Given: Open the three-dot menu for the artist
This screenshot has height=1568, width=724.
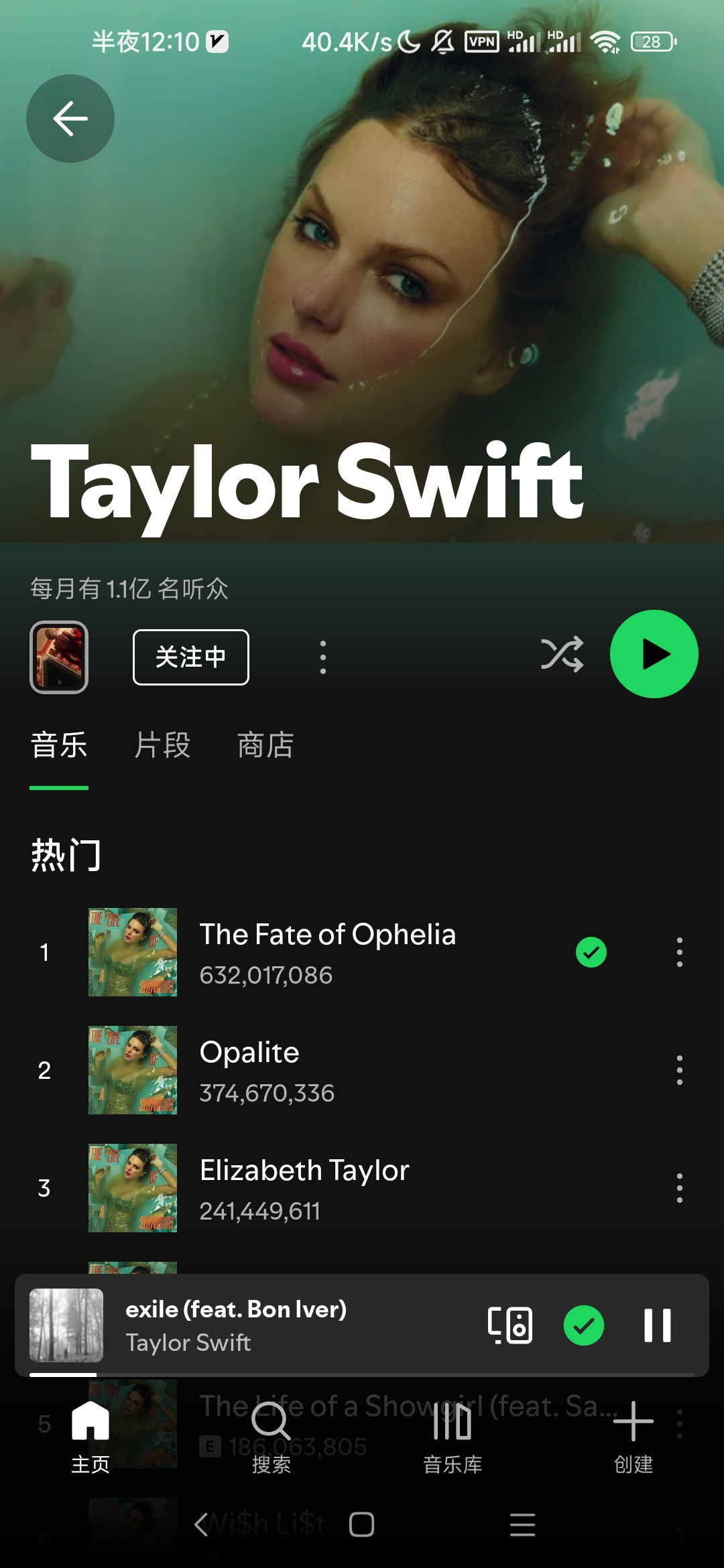Looking at the screenshot, I should pyautogui.click(x=322, y=657).
